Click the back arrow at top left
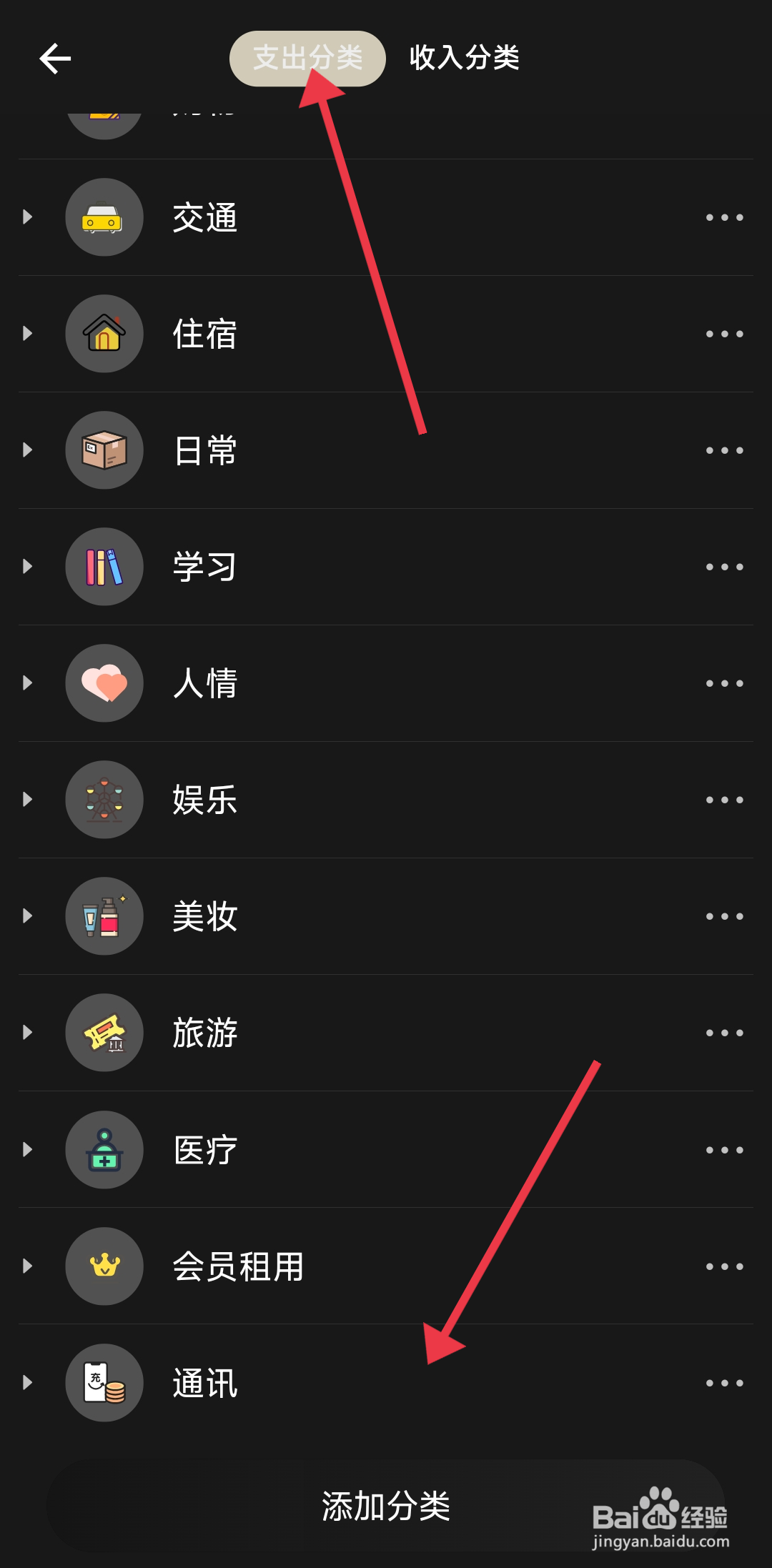 click(x=54, y=59)
